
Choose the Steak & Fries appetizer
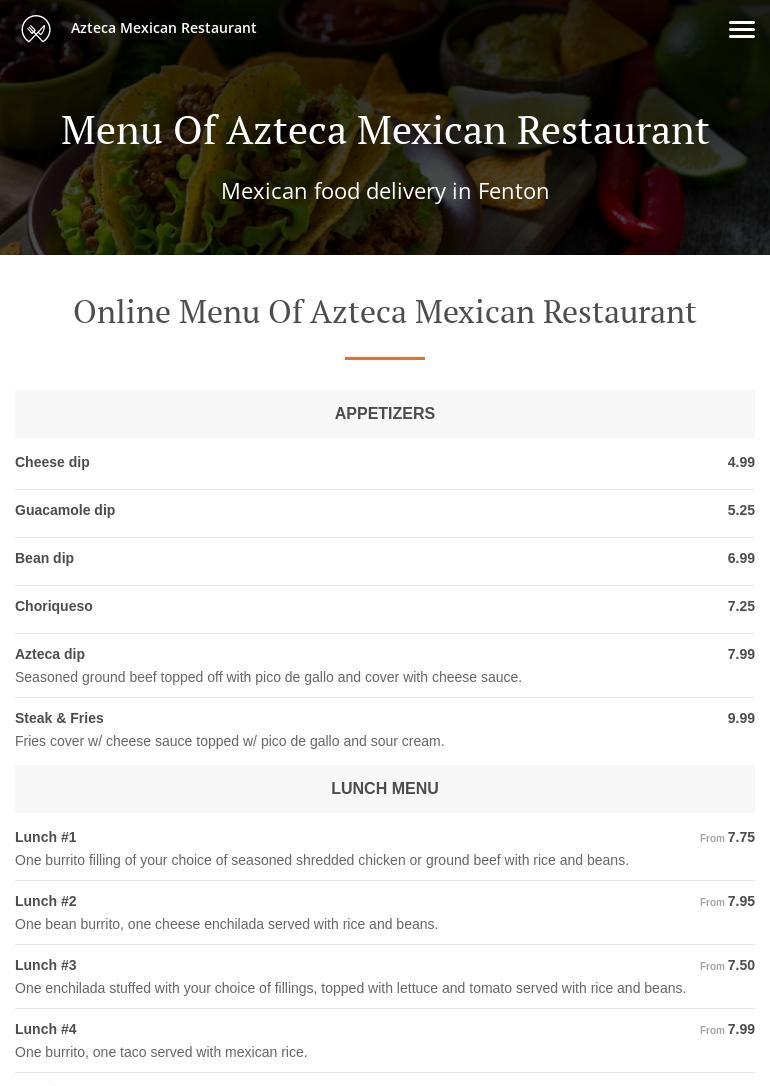tap(59, 718)
